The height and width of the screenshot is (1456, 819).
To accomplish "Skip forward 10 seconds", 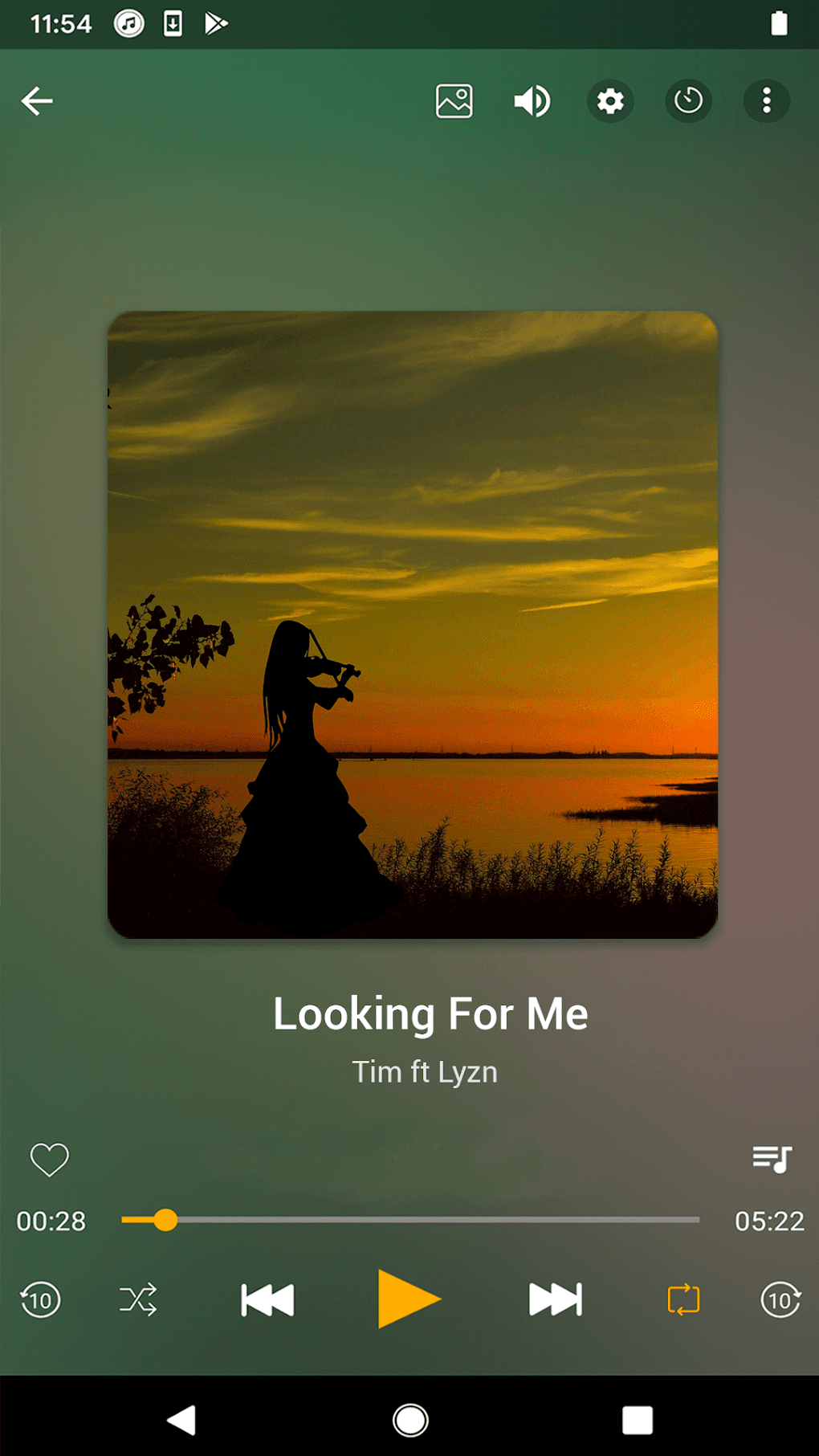I will pos(780,1299).
